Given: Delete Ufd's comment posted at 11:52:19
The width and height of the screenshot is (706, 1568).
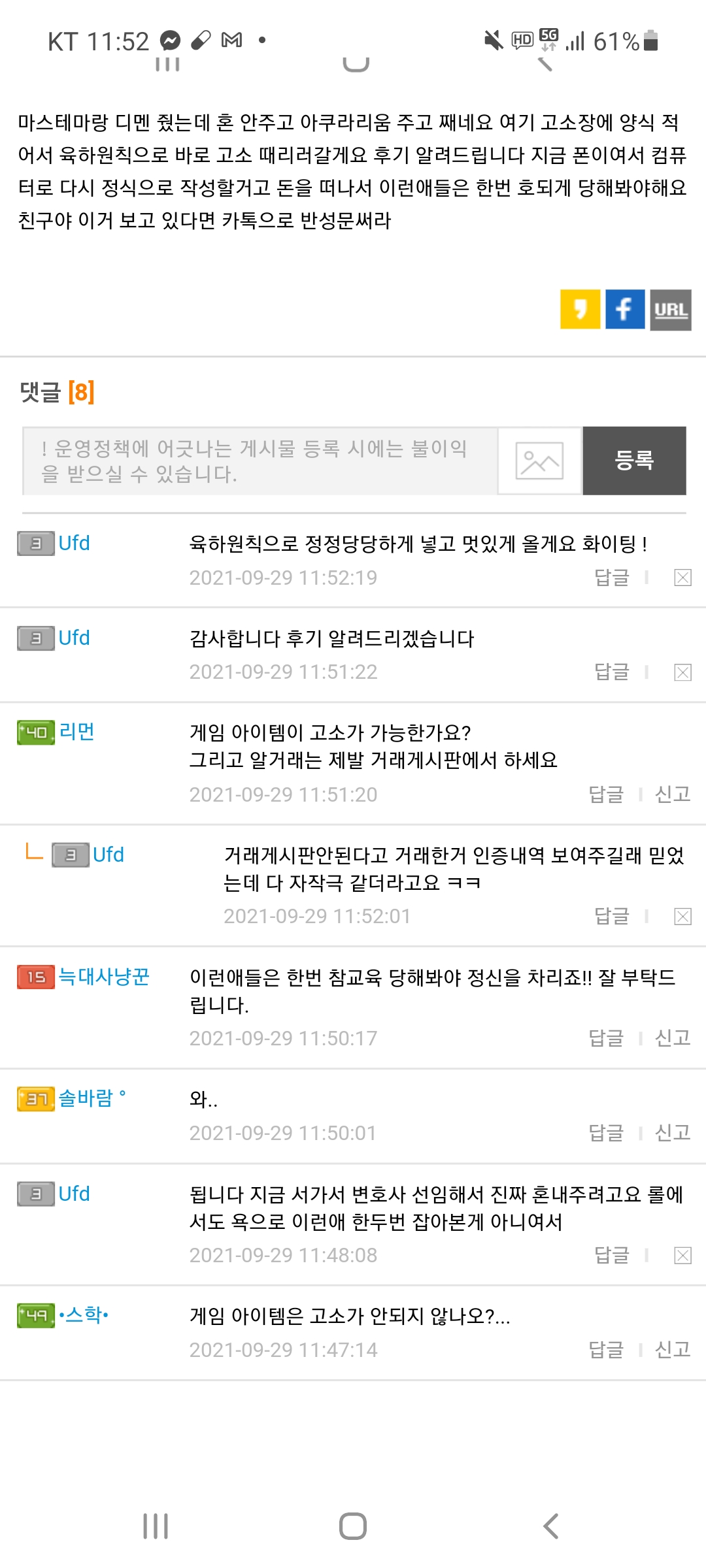Looking at the screenshot, I should tap(682, 578).
